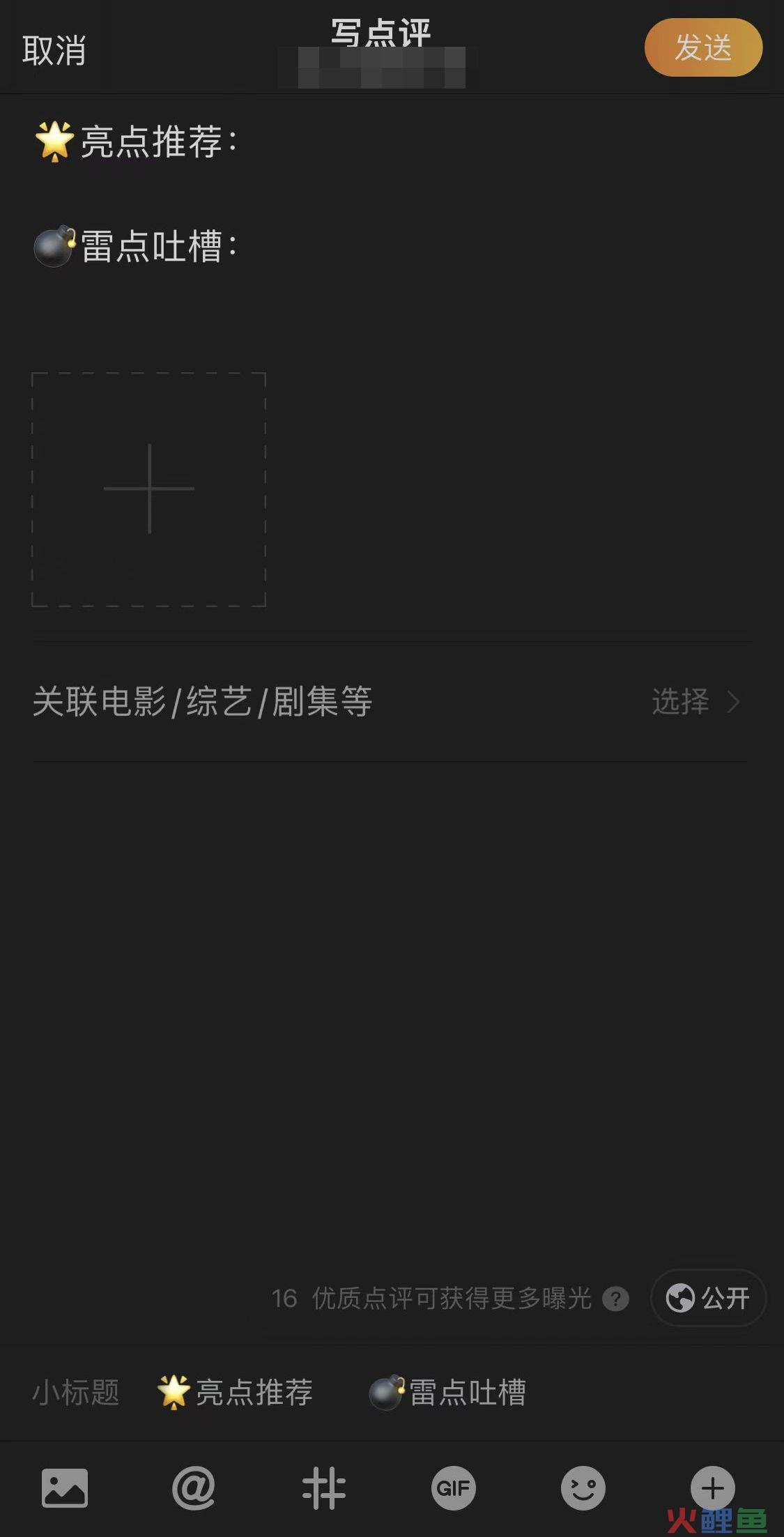Viewport: 784px width, 1537px height.
Task: Add a photo via the dashed plus box
Action: (148, 489)
